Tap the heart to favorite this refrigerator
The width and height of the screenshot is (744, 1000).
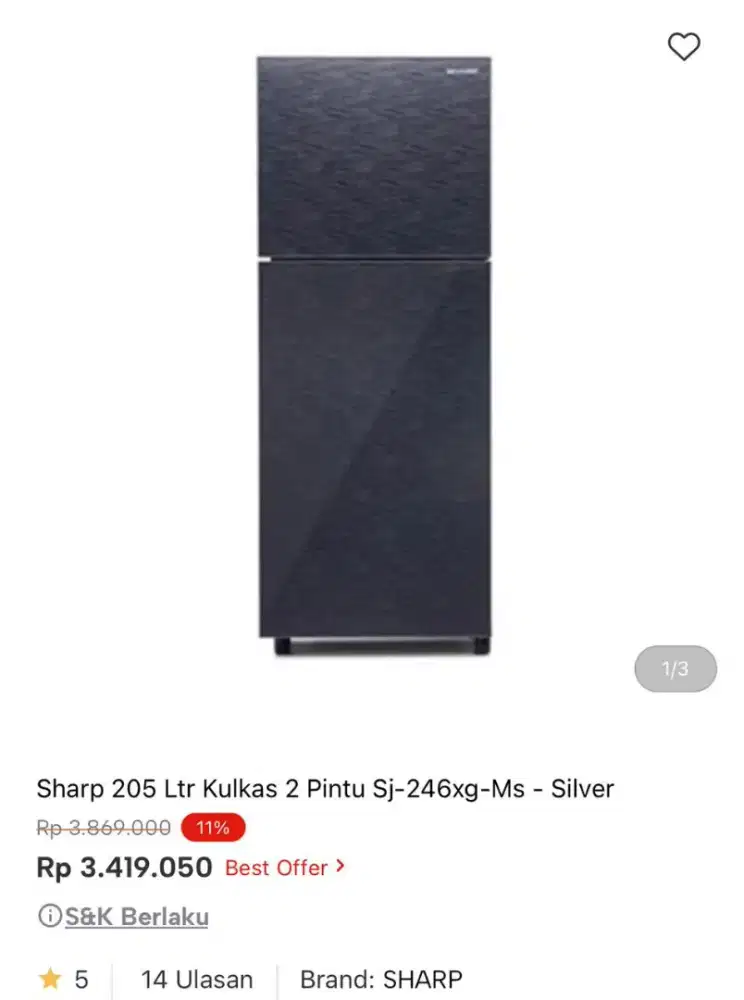pos(684,46)
